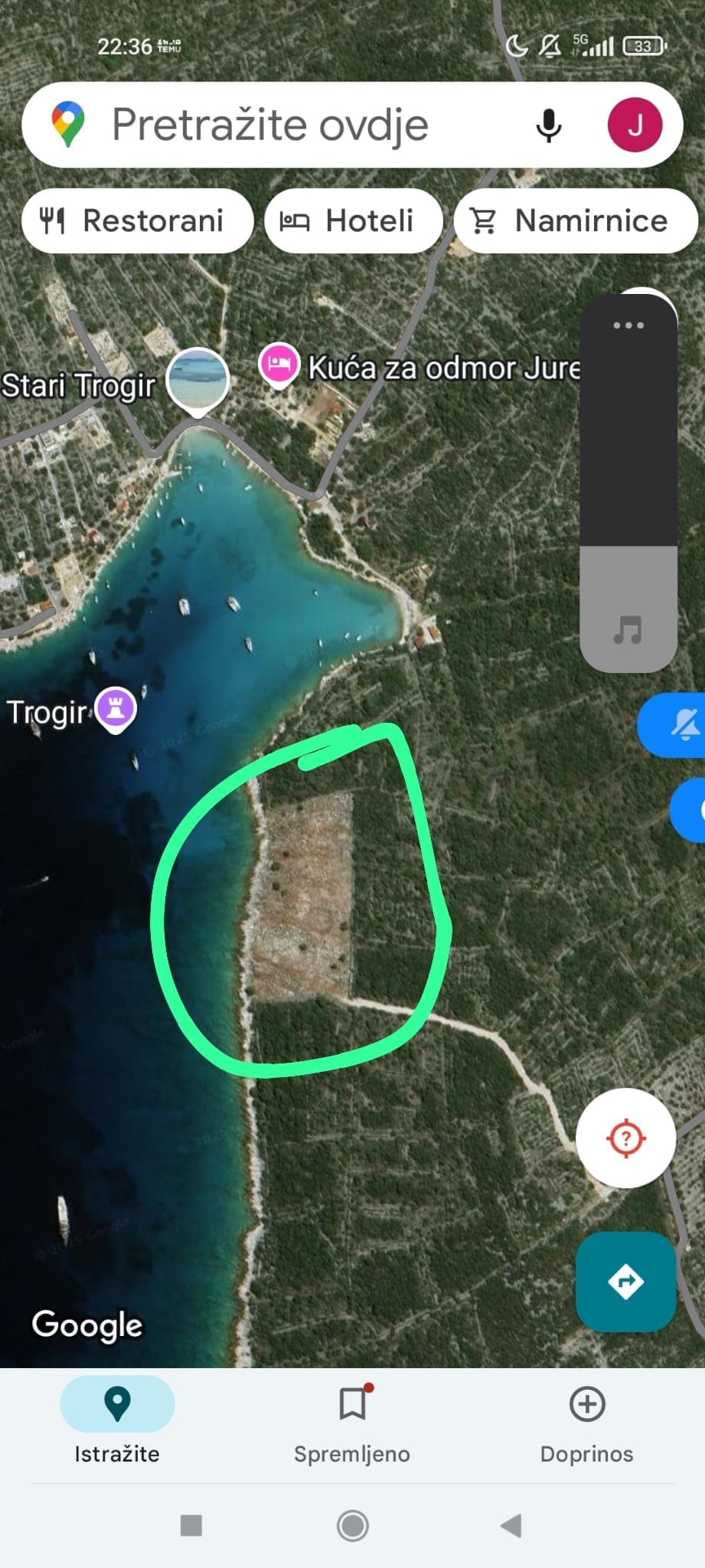Open the Pretražite ovdje search box
The image size is (705, 1568).
pyautogui.click(x=291, y=125)
